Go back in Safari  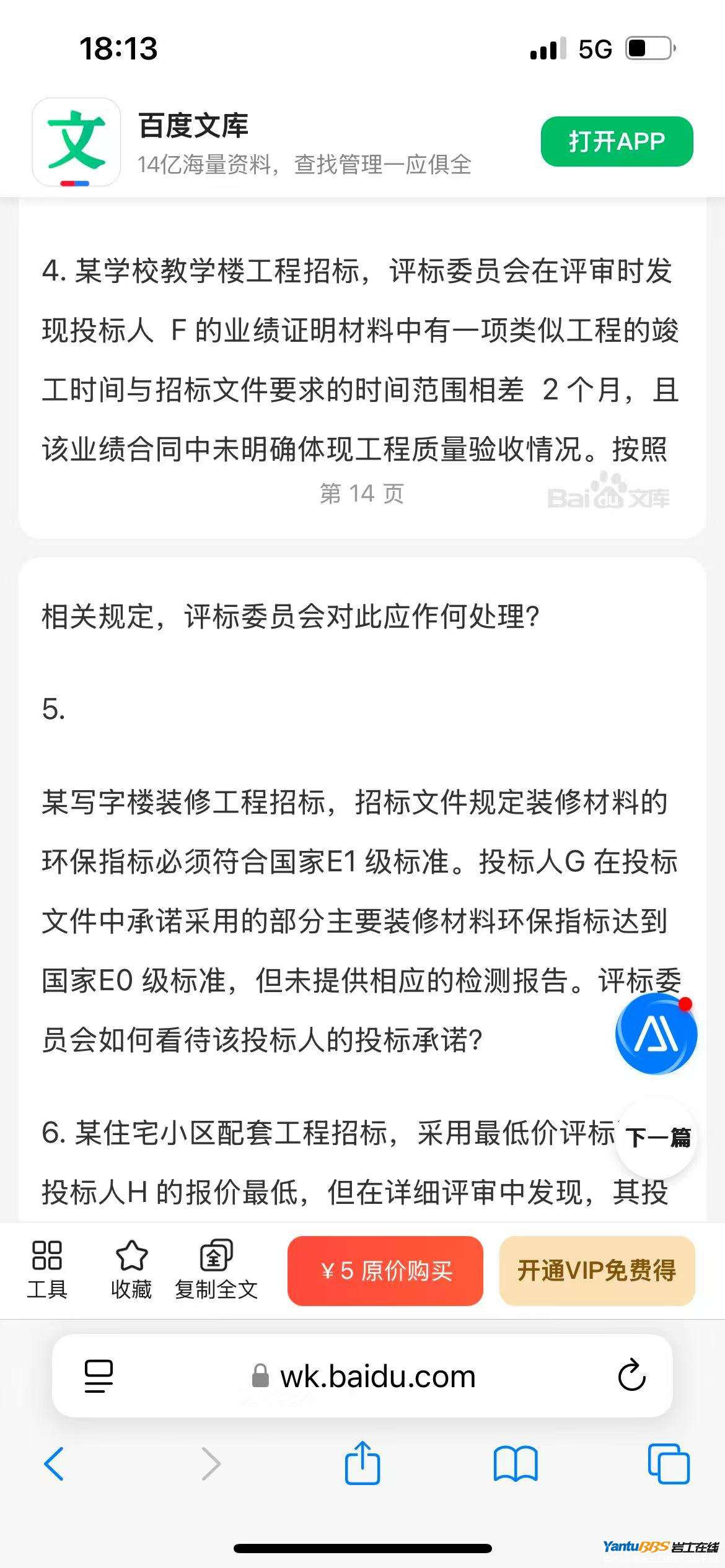55,1464
